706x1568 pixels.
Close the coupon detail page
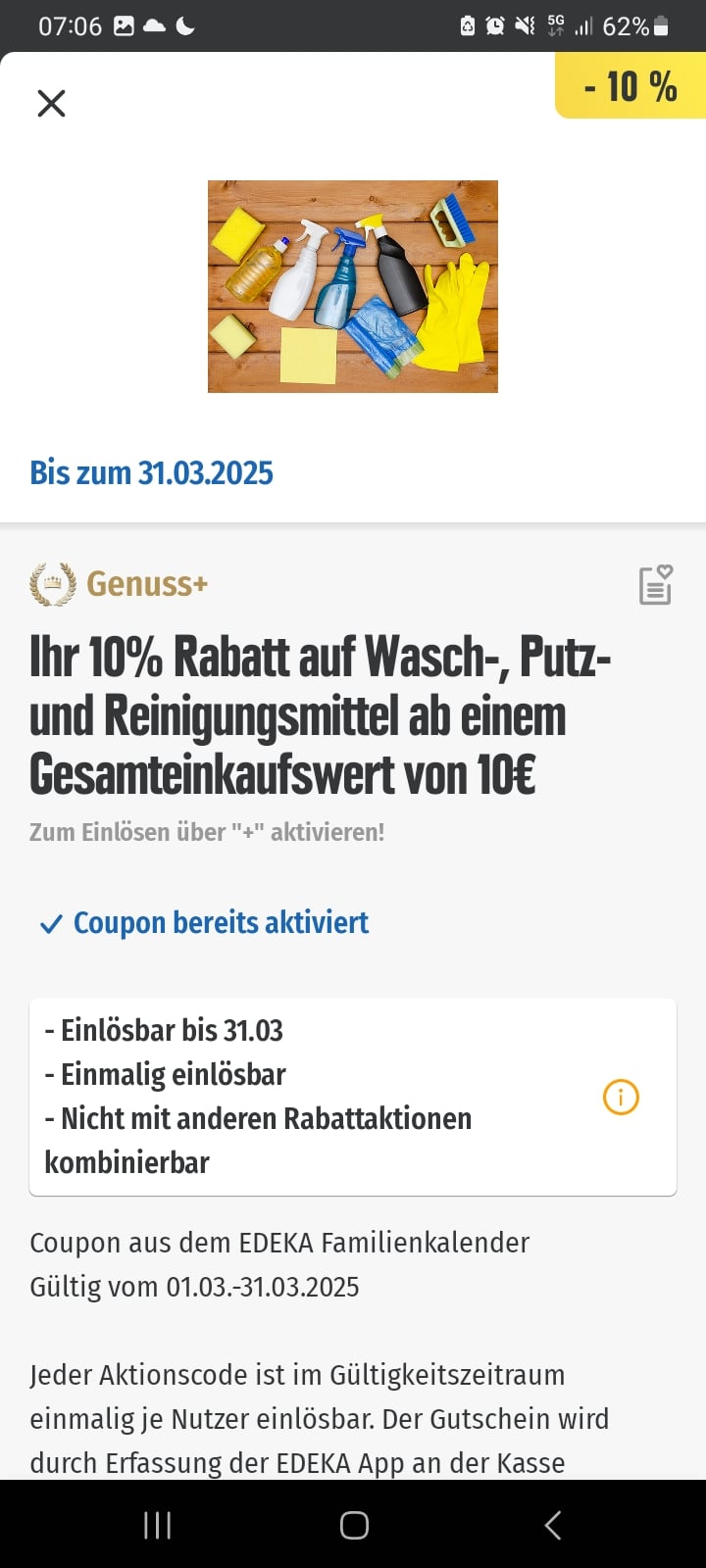[x=51, y=103]
